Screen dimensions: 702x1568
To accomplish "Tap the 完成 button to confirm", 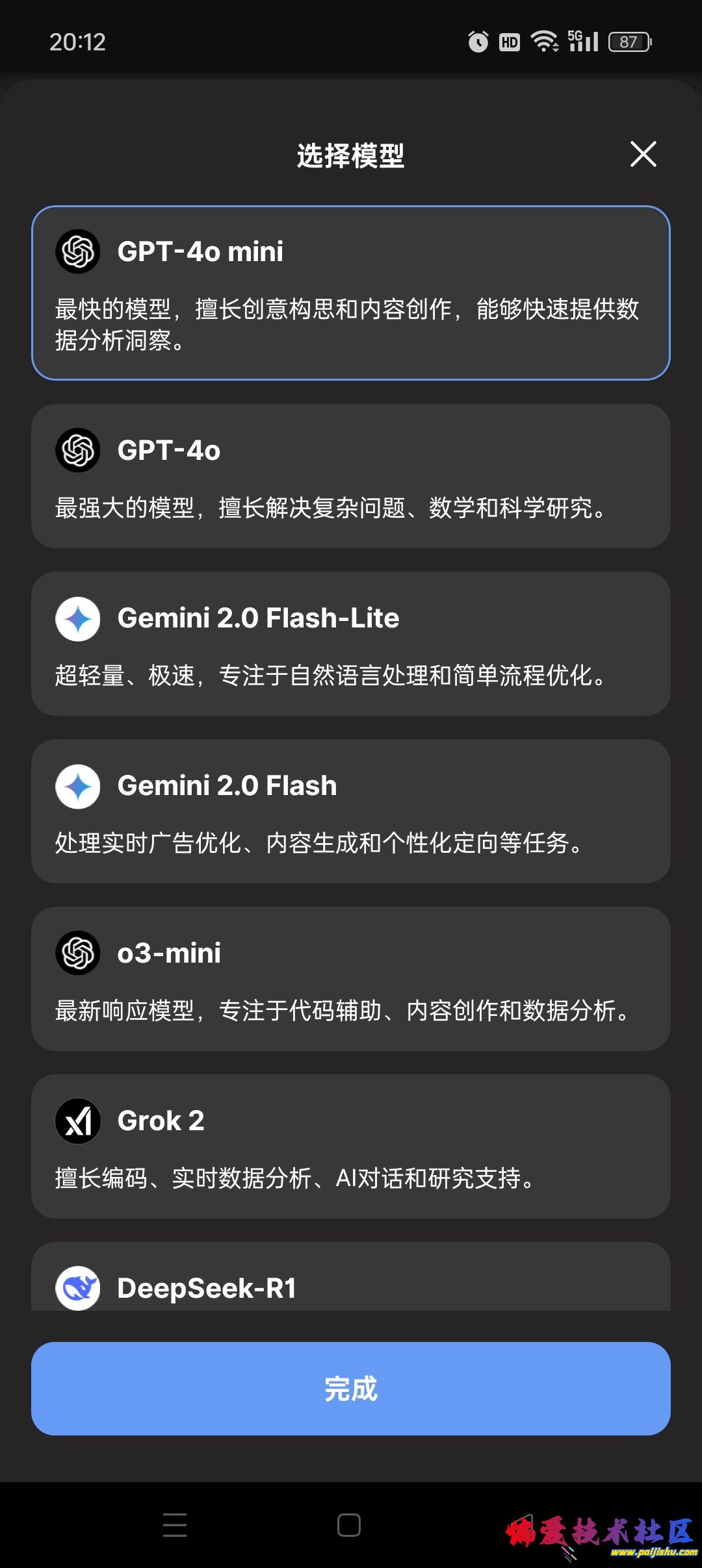I will coord(351,1389).
